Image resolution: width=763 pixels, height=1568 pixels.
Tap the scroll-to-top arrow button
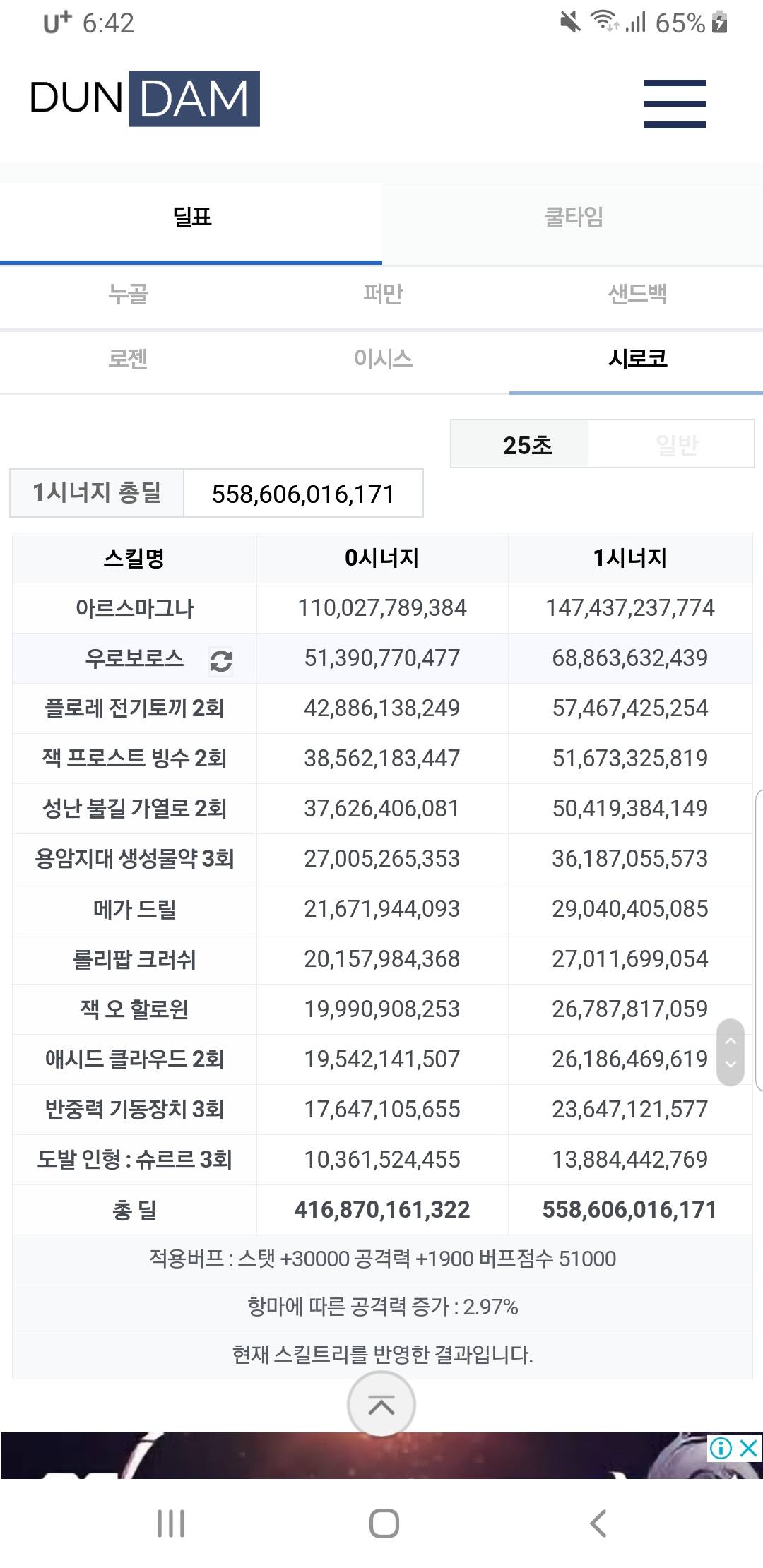[x=381, y=1405]
